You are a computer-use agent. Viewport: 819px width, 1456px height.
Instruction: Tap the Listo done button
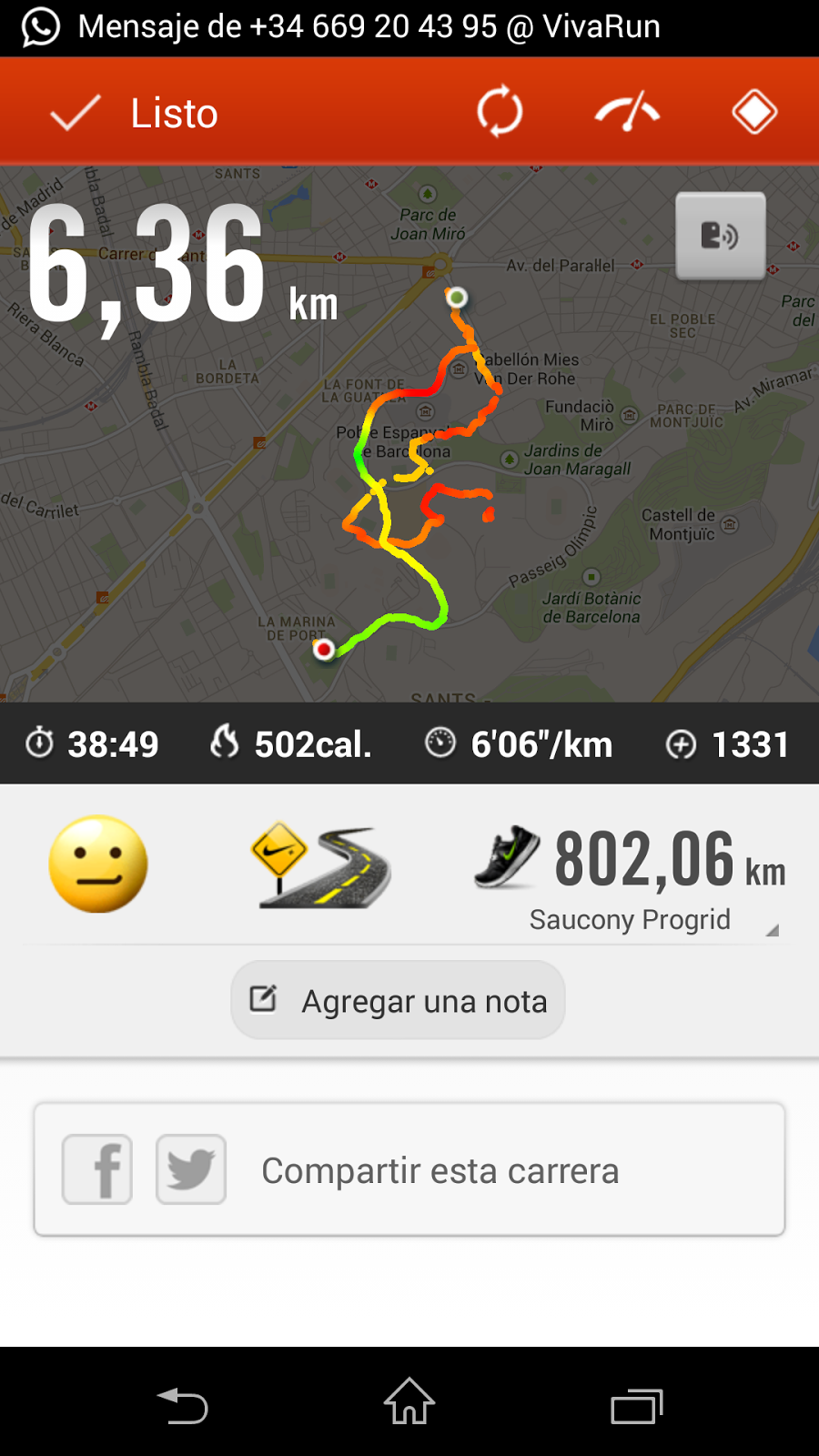point(134,113)
